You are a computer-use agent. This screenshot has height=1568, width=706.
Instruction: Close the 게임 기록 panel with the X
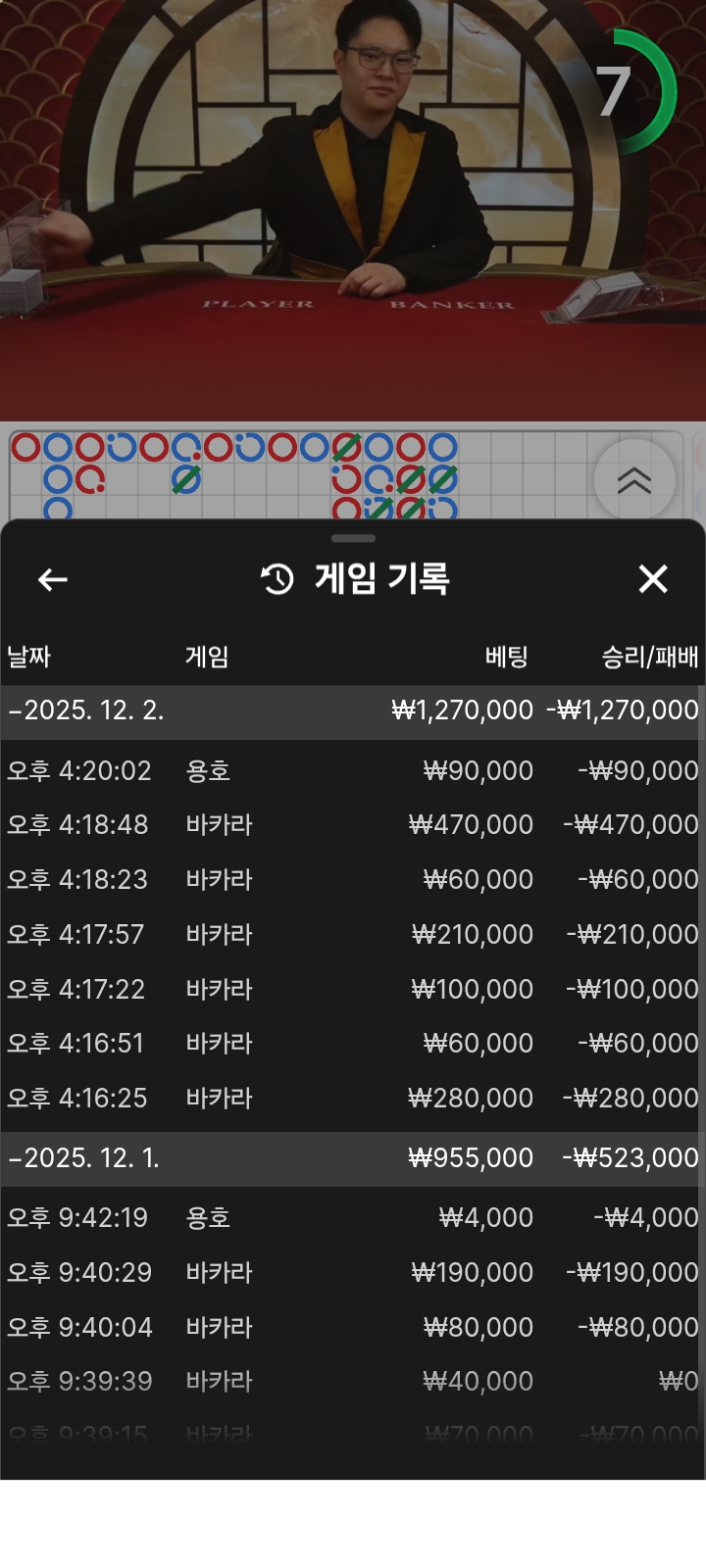pyautogui.click(x=653, y=579)
